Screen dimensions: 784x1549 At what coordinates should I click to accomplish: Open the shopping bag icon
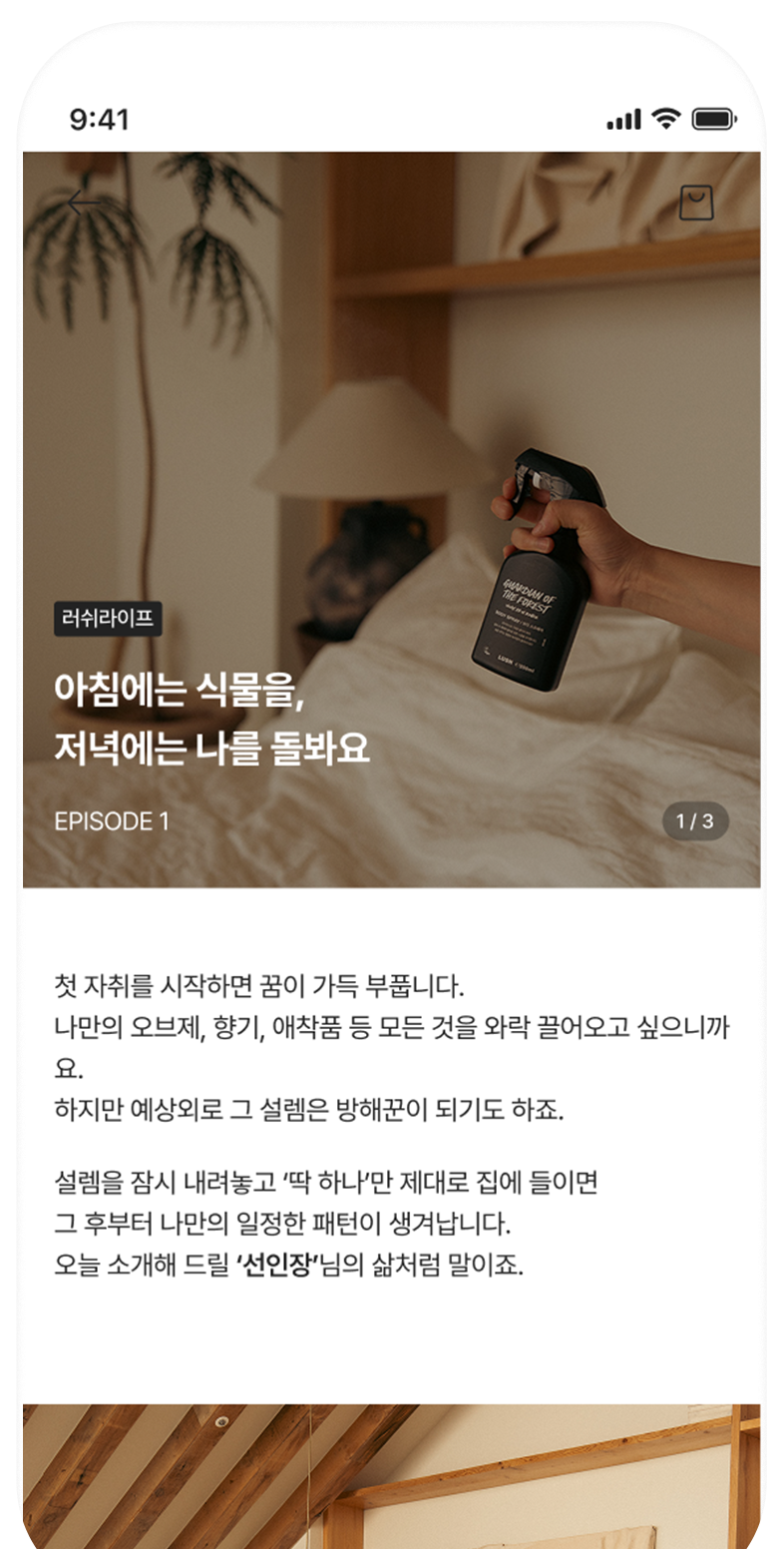(696, 203)
